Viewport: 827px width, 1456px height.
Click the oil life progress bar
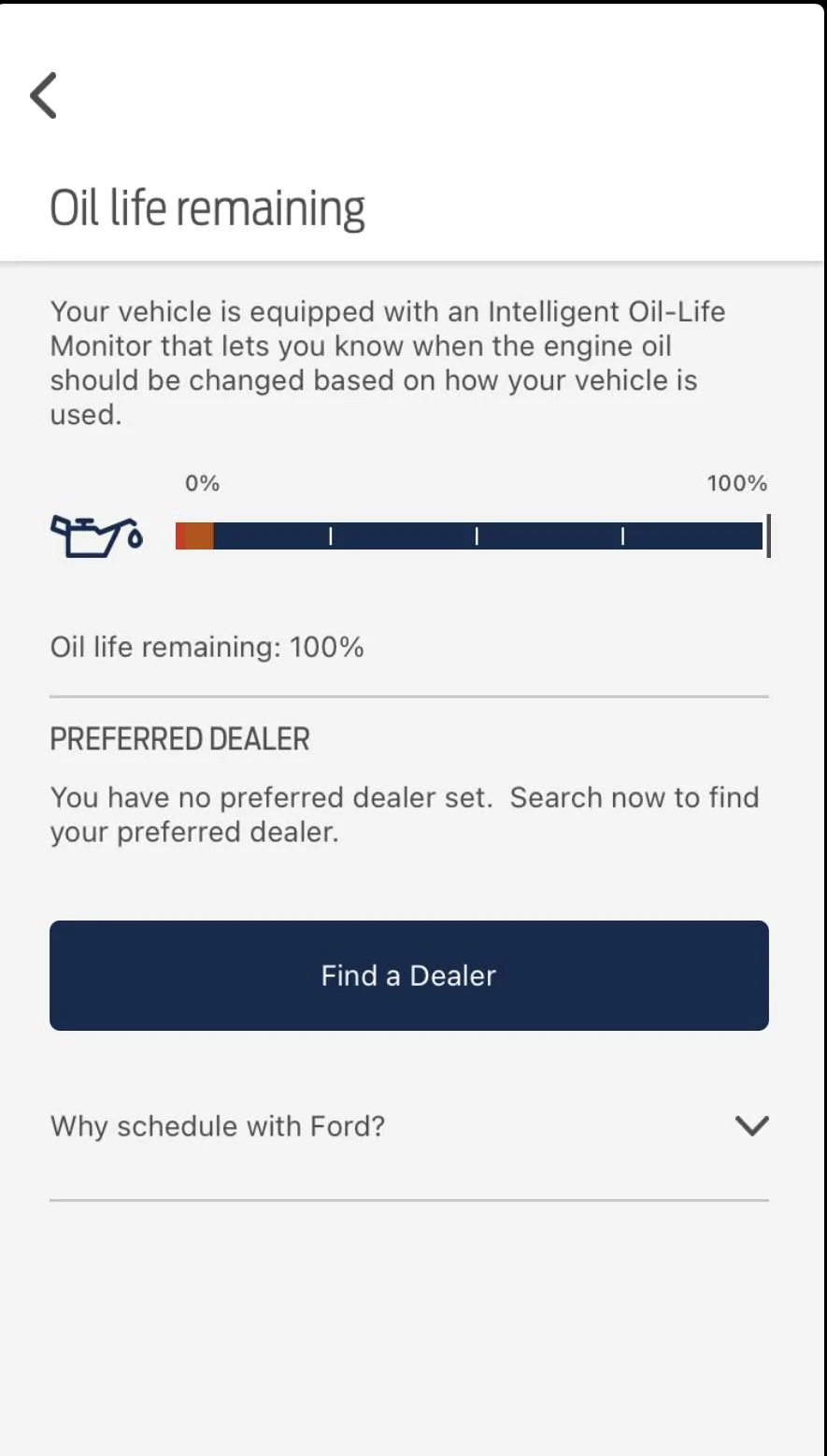pyautogui.click(x=472, y=535)
